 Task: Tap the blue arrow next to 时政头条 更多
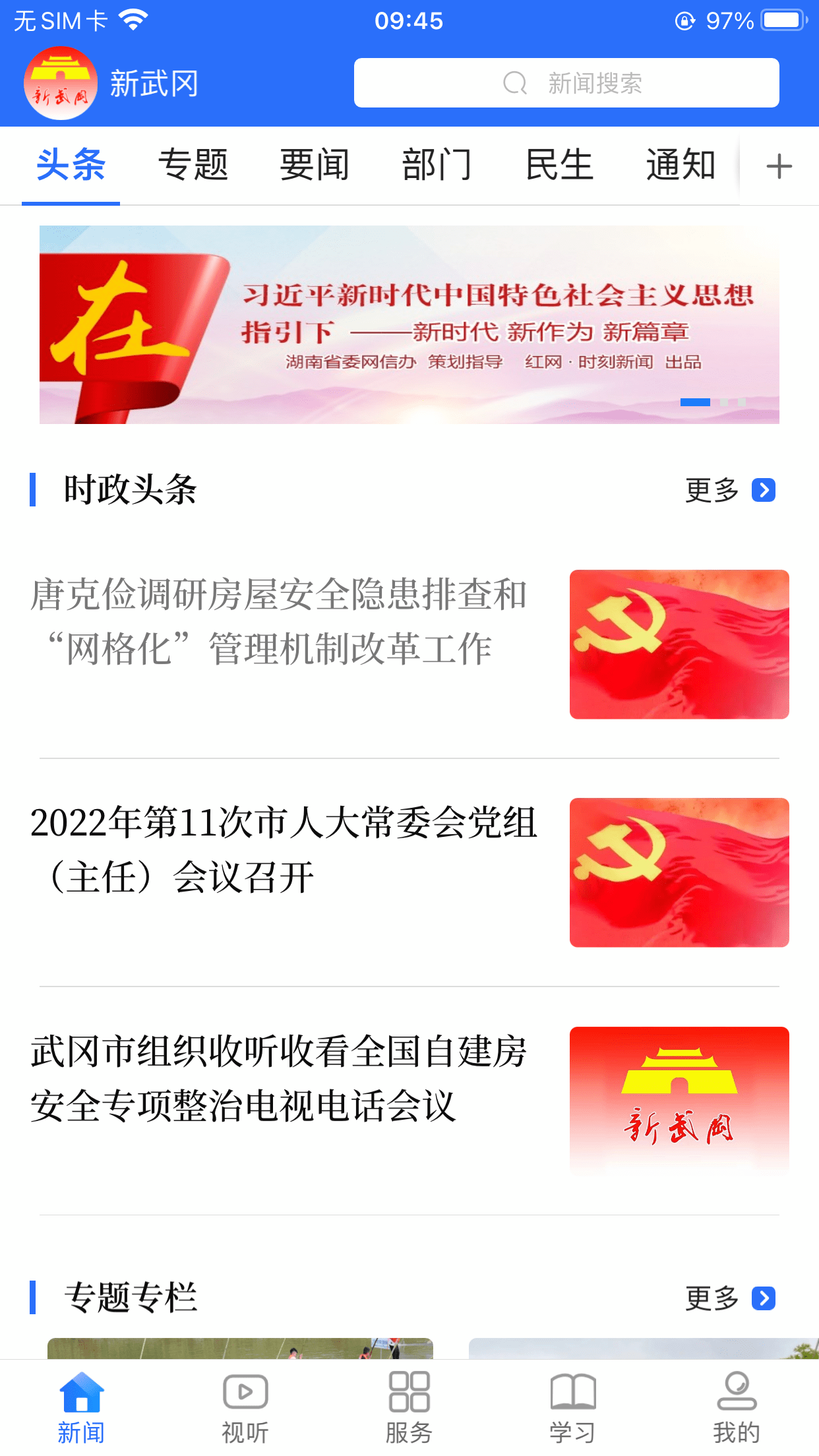tap(764, 491)
